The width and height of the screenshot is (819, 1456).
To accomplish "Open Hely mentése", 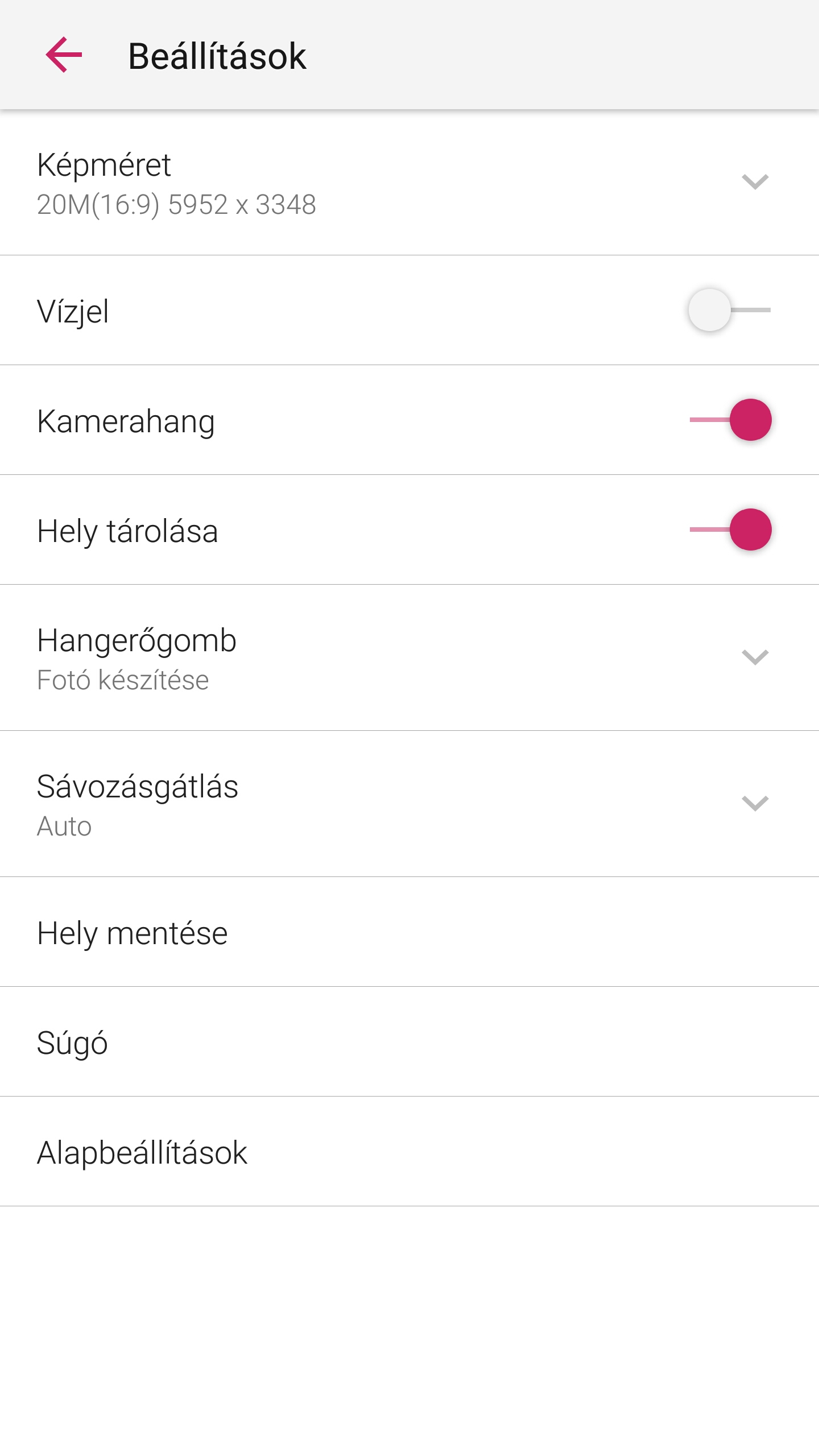I will coord(409,932).
